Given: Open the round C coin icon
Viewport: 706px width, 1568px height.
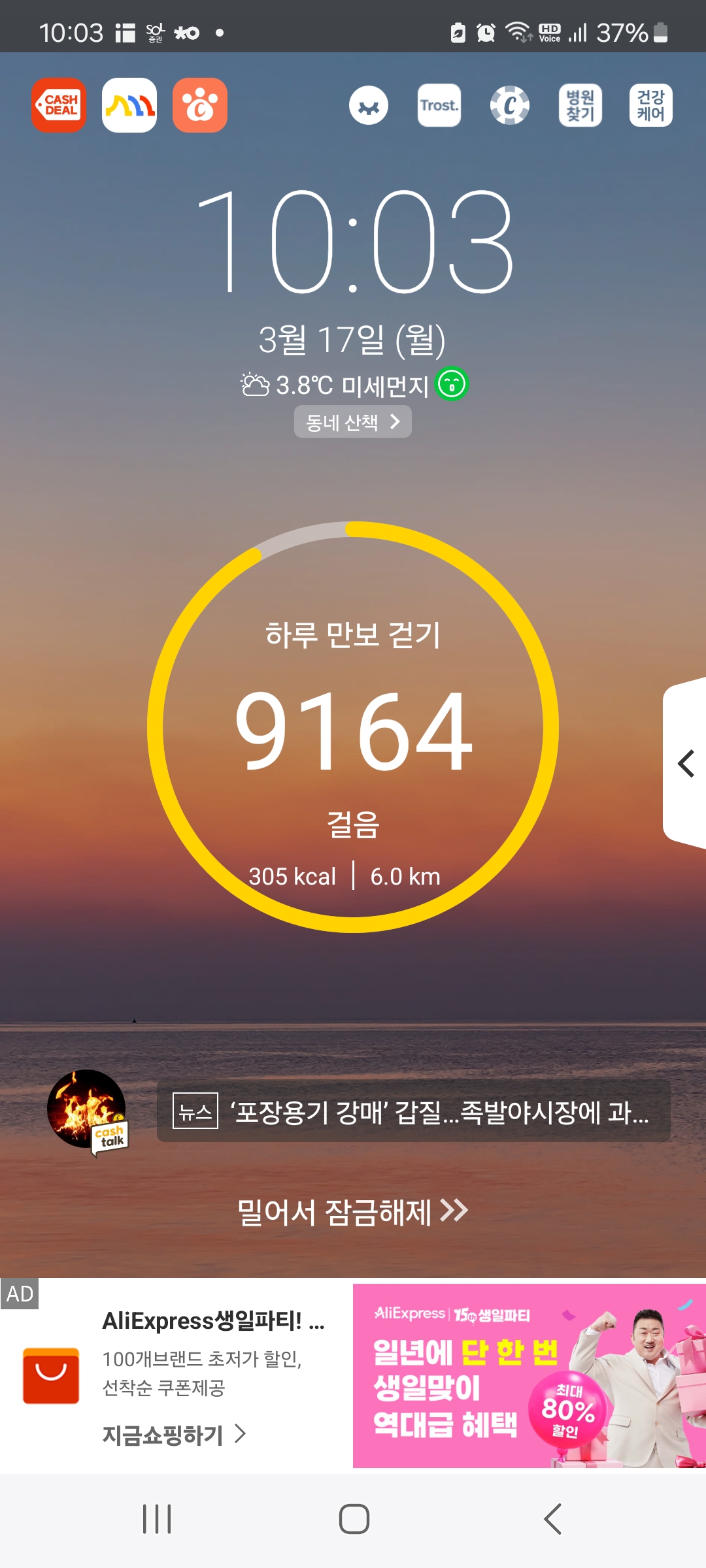Looking at the screenshot, I should [x=510, y=105].
